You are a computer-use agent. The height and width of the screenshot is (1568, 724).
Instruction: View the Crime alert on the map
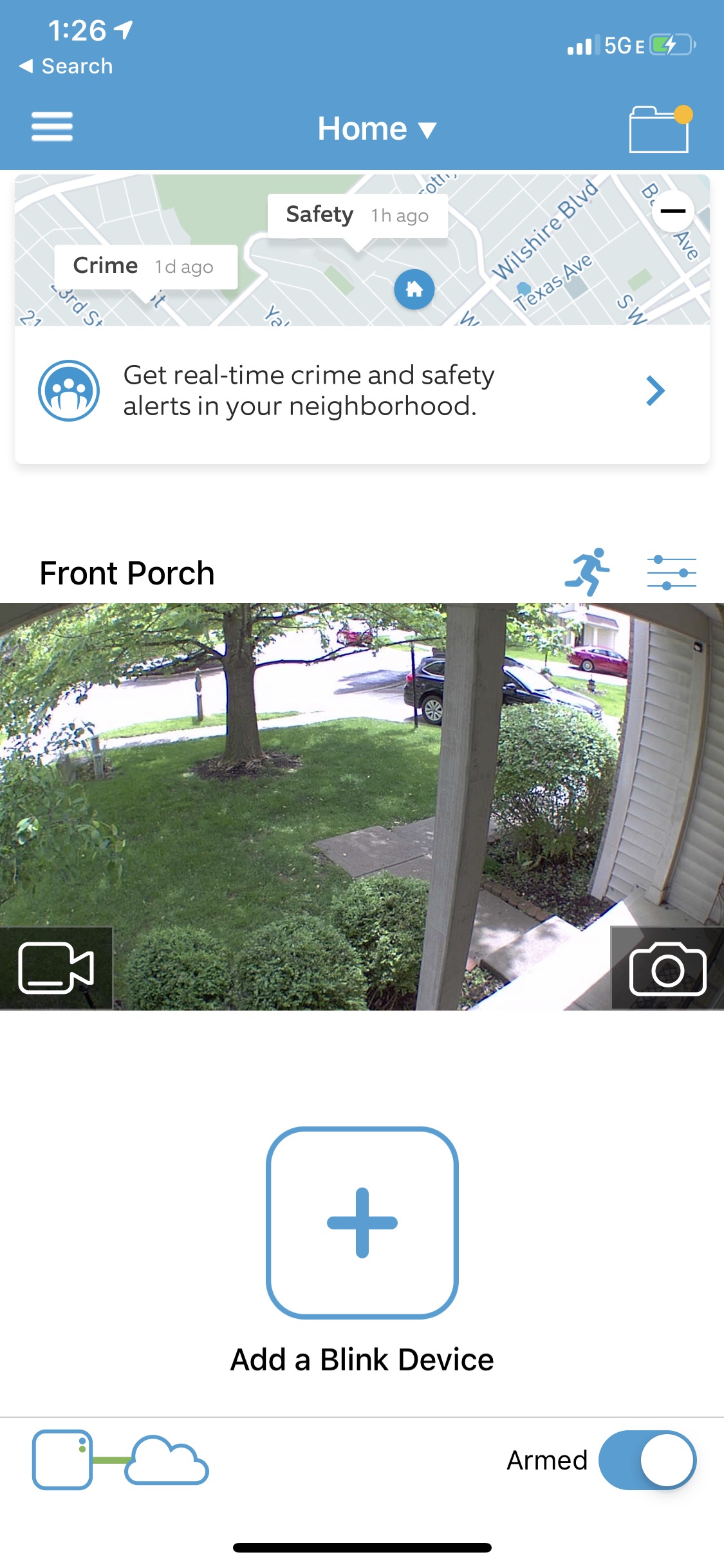pyautogui.click(x=145, y=266)
